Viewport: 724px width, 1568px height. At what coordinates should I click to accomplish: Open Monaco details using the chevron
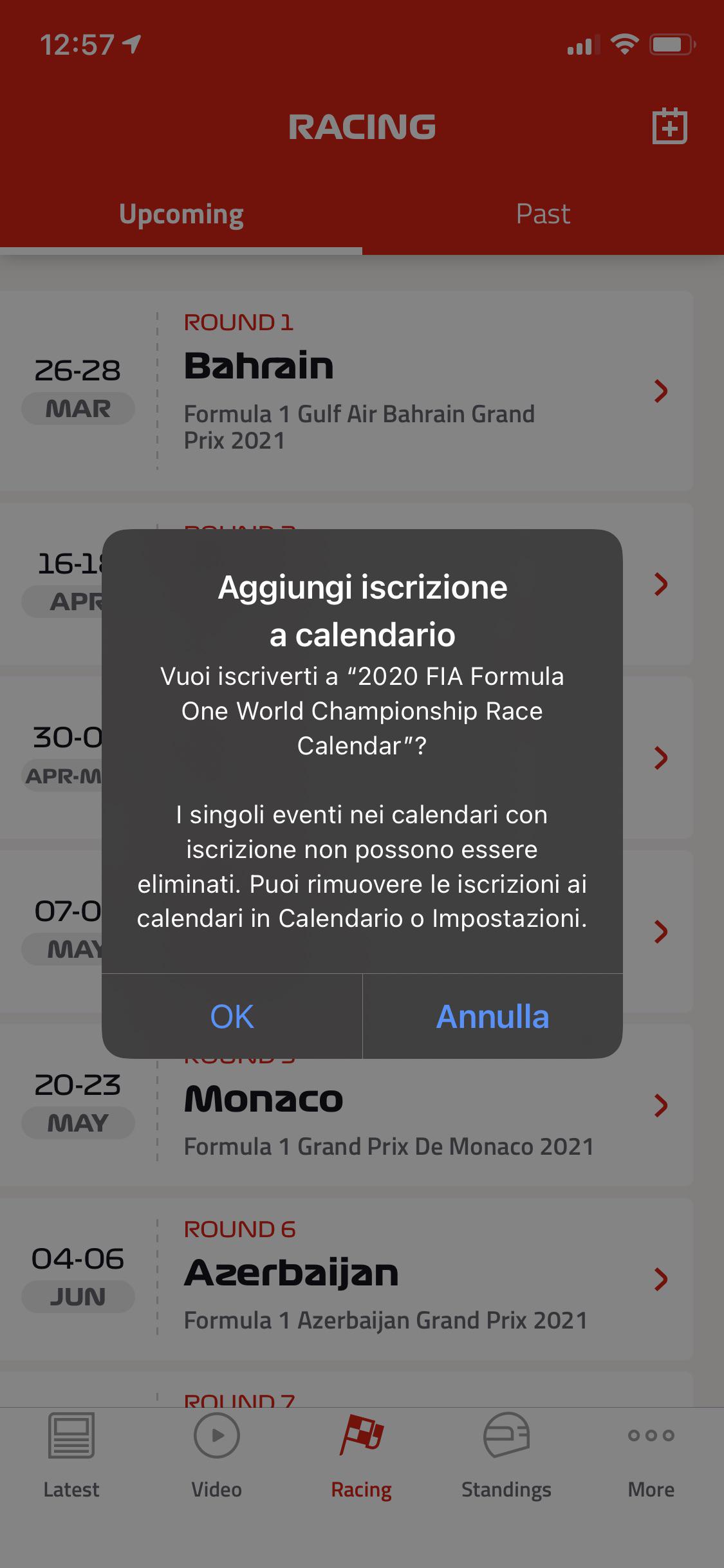pos(662,1106)
